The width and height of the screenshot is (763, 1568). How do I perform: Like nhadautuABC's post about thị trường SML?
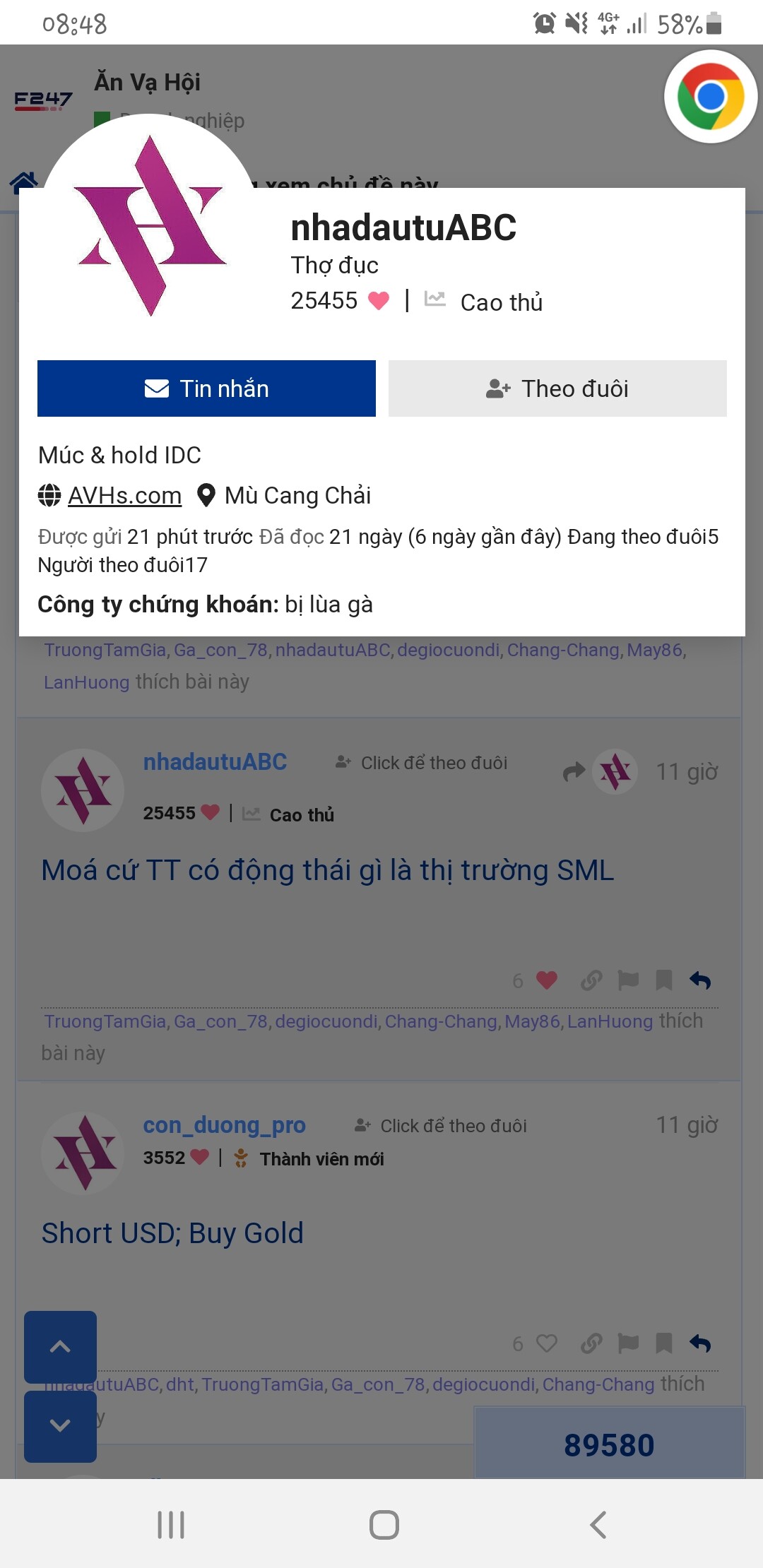[x=546, y=980]
